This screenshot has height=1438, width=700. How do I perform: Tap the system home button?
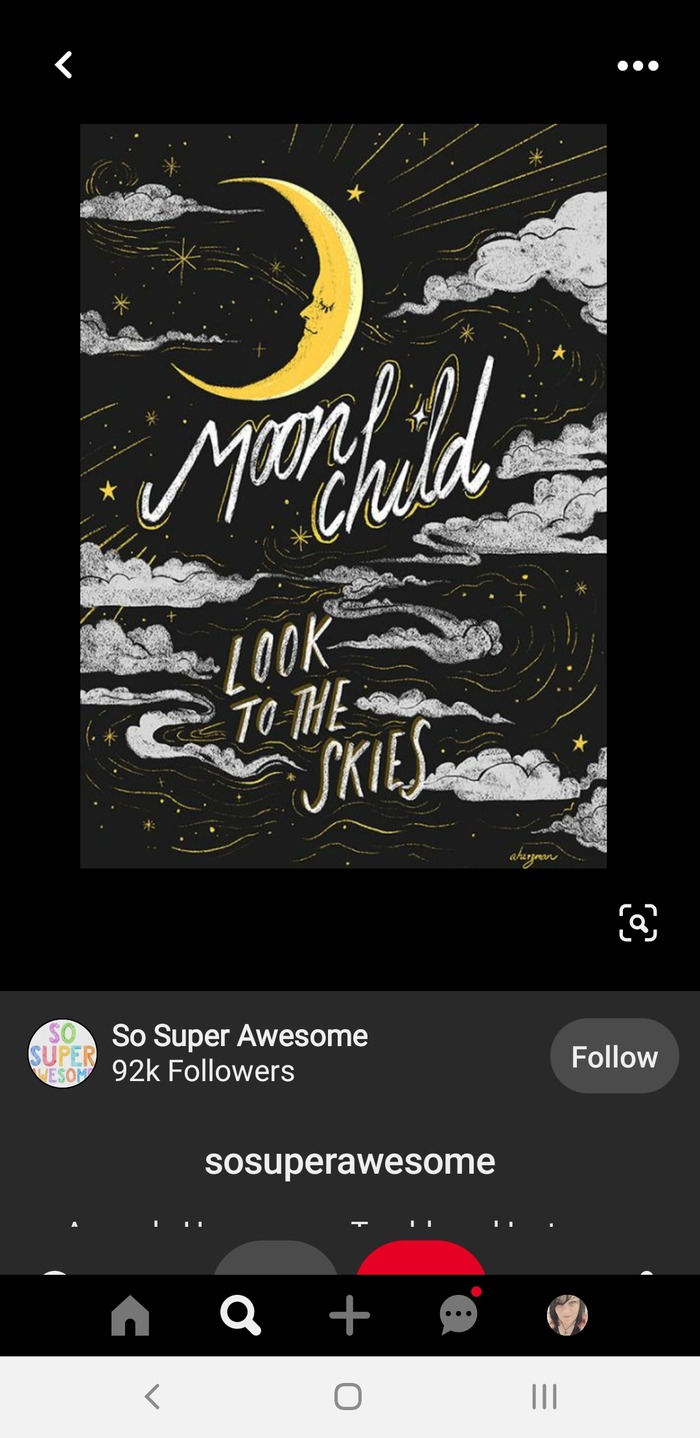coord(348,1396)
